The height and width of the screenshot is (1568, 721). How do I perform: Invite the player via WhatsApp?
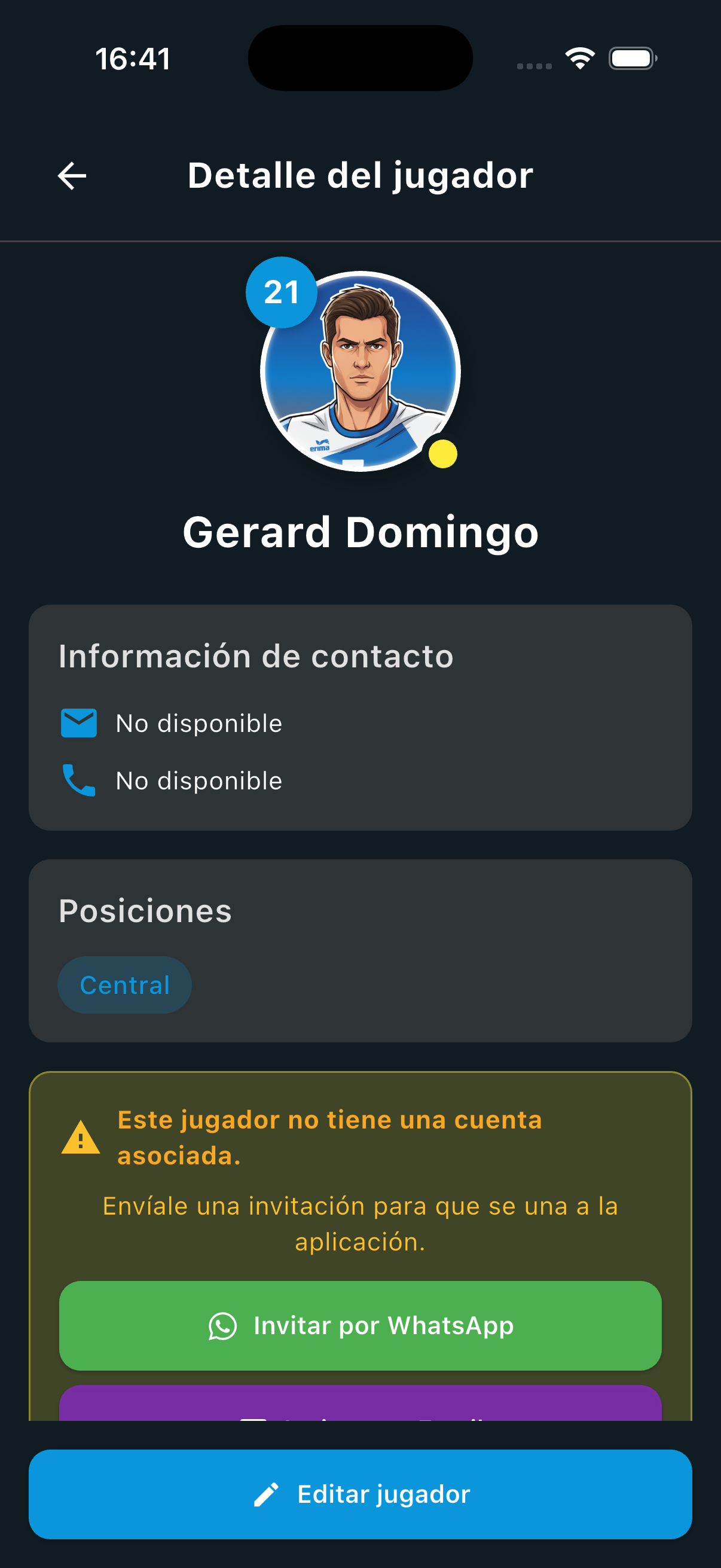click(360, 1325)
